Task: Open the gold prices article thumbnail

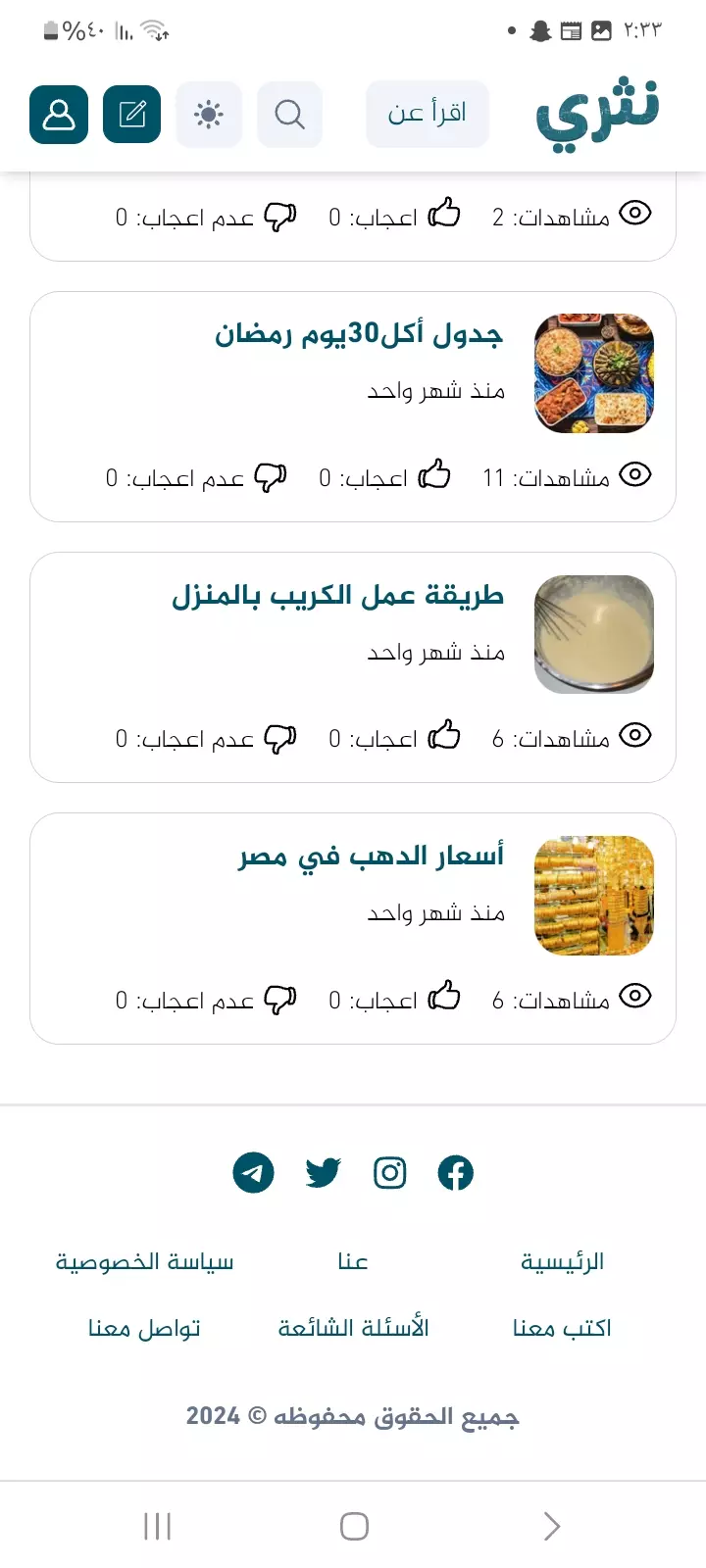Action: point(593,895)
